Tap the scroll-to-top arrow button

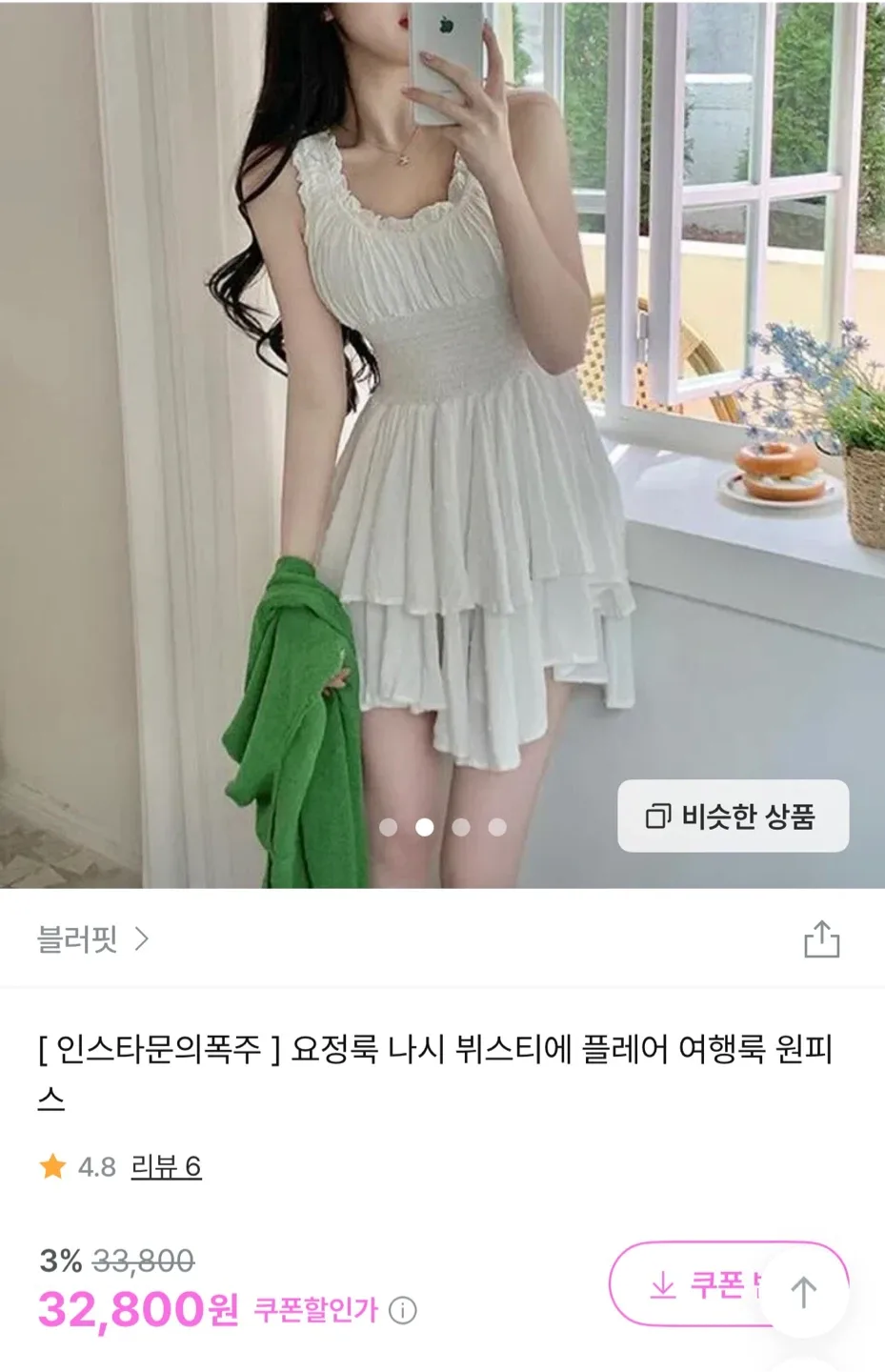click(x=803, y=1292)
